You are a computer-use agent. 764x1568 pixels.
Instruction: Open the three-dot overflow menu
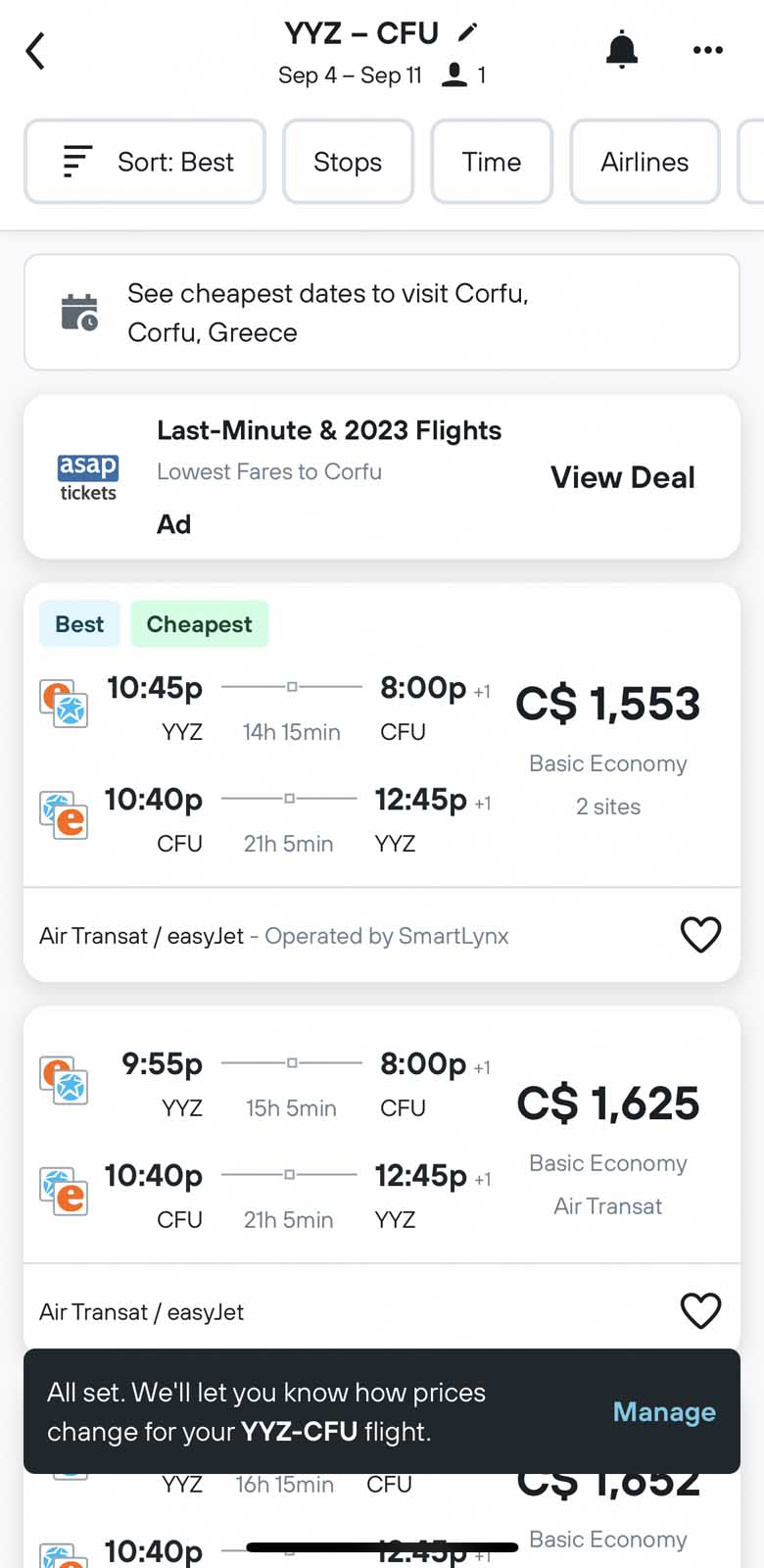click(707, 49)
